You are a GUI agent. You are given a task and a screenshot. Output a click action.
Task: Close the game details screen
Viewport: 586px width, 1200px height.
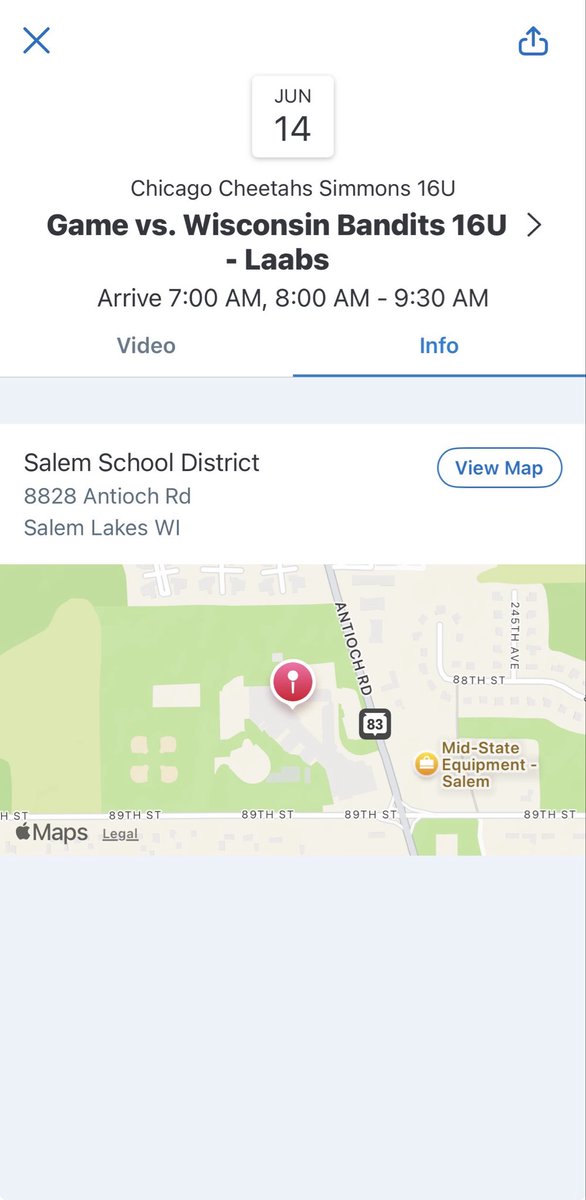(x=37, y=41)
